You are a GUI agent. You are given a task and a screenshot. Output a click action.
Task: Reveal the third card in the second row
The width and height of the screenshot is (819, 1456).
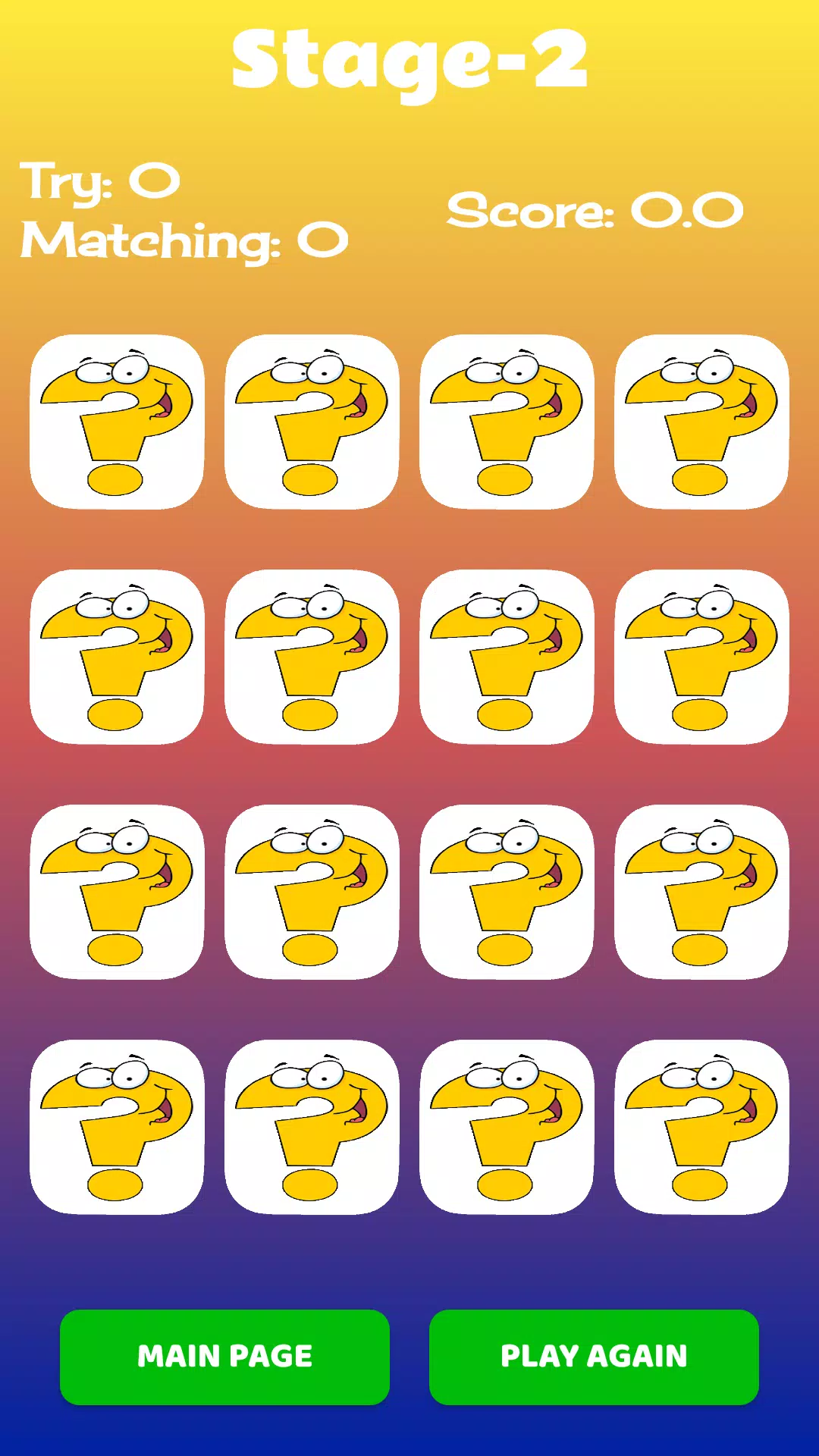point(506,656)
